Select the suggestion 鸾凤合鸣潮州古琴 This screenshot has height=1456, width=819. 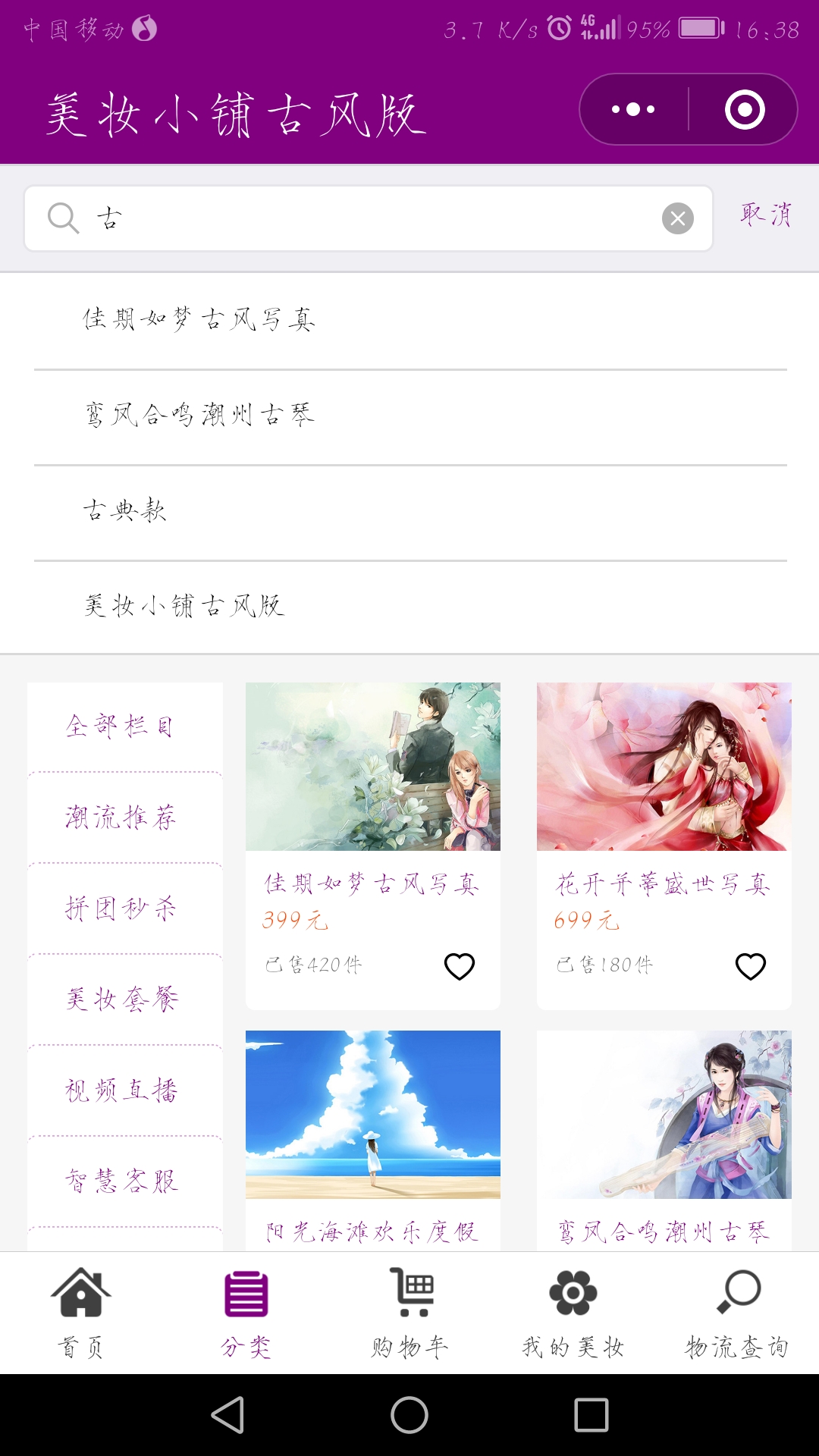pyautogui.click(x=199, y=415)
